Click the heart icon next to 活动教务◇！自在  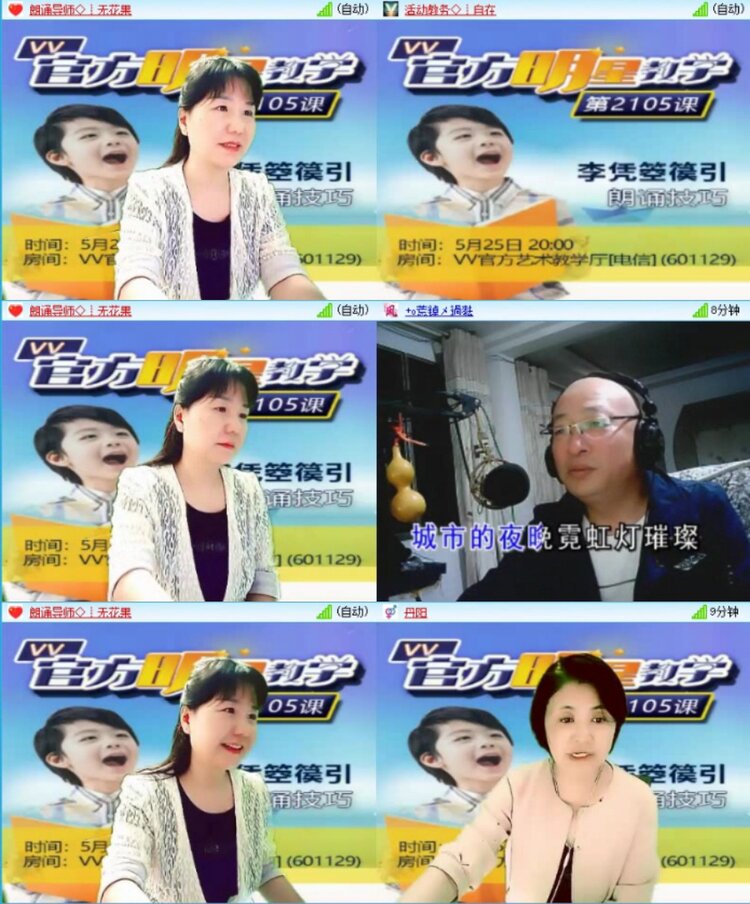[390, 11]
